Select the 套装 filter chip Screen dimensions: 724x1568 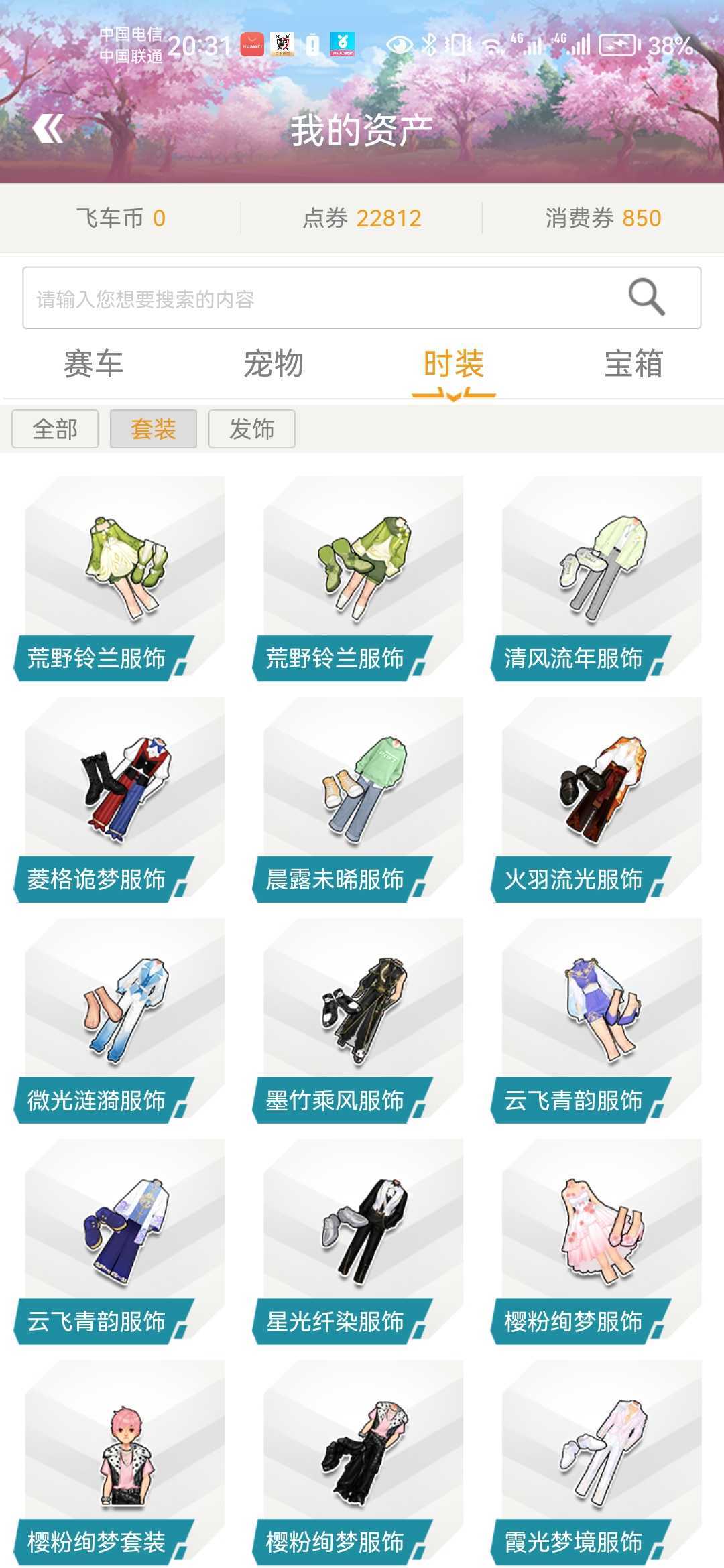pos(154,429)
